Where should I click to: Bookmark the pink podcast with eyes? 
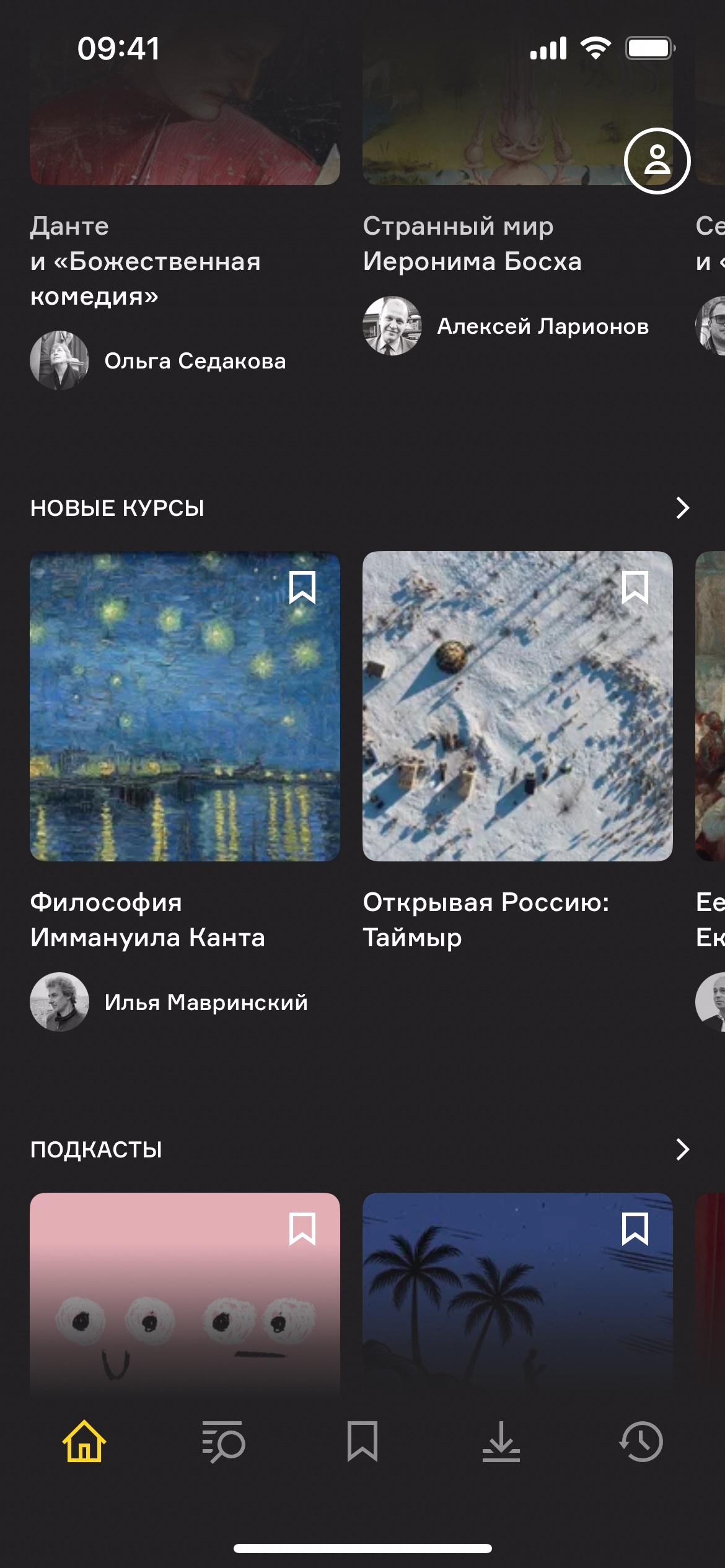point(302,1229)
